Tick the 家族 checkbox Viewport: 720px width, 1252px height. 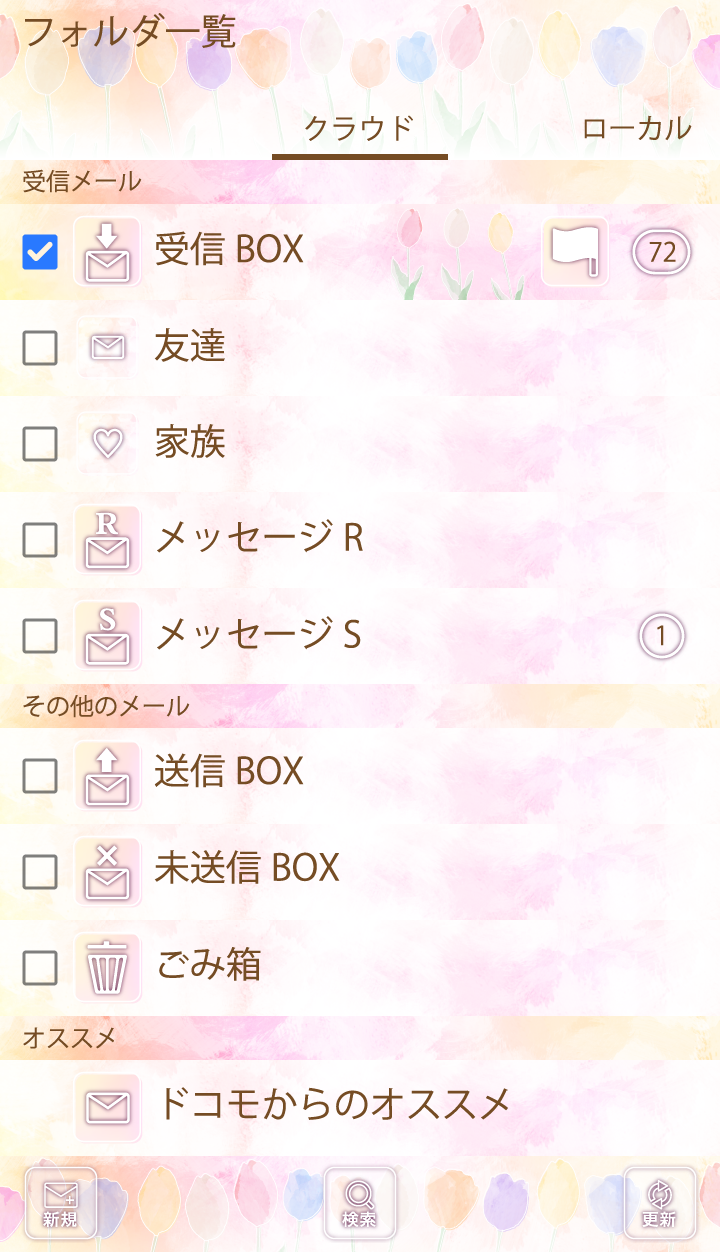point(40,444)
